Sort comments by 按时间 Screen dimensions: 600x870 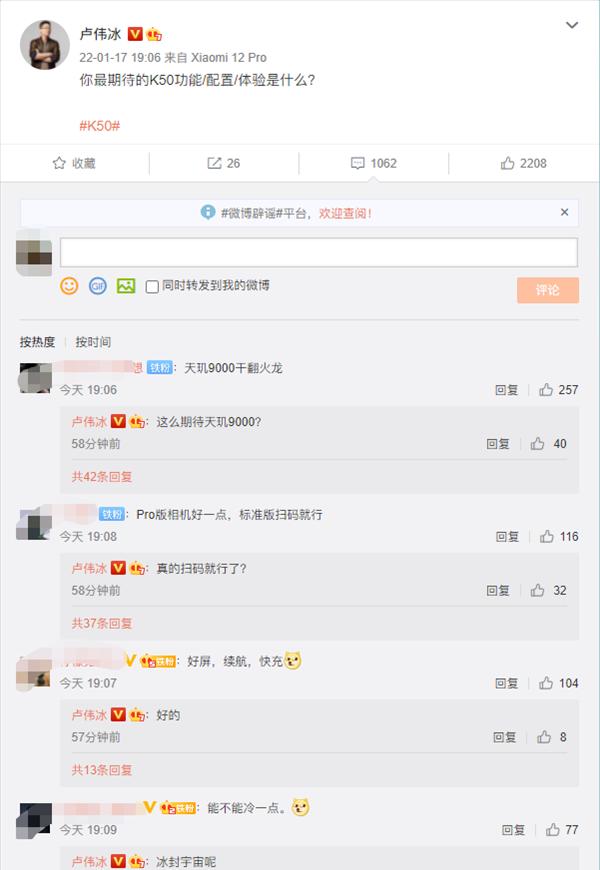(93, 342)
